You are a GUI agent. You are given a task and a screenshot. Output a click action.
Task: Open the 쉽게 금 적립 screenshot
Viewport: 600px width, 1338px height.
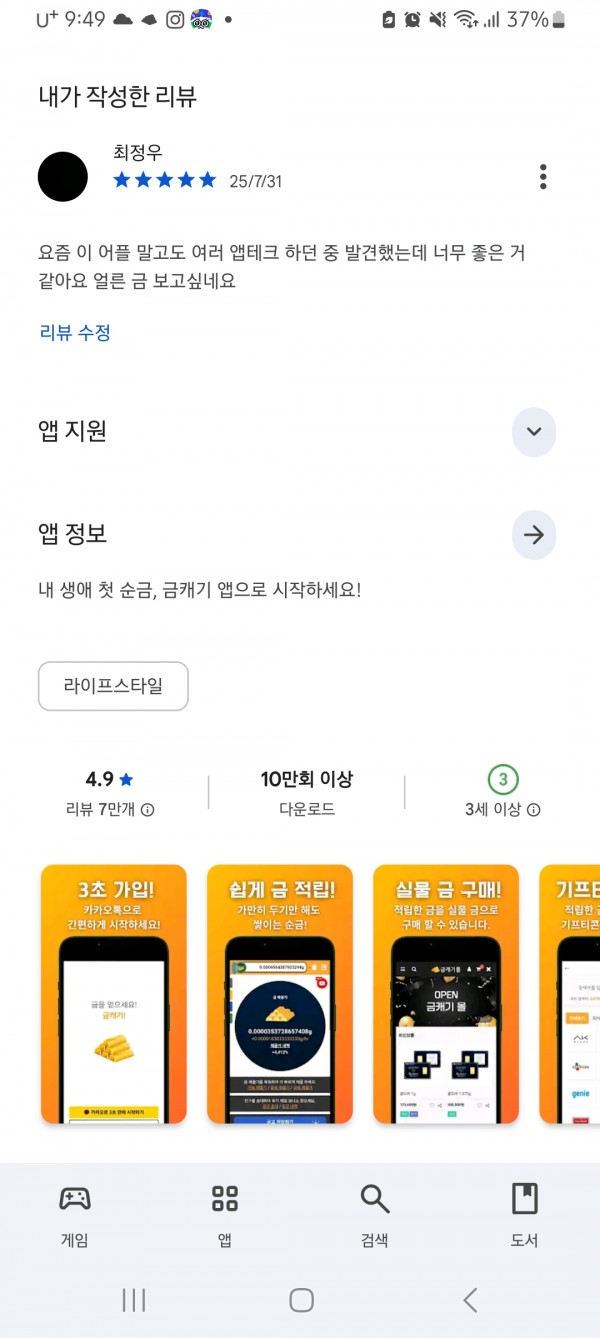coord(280,994)
